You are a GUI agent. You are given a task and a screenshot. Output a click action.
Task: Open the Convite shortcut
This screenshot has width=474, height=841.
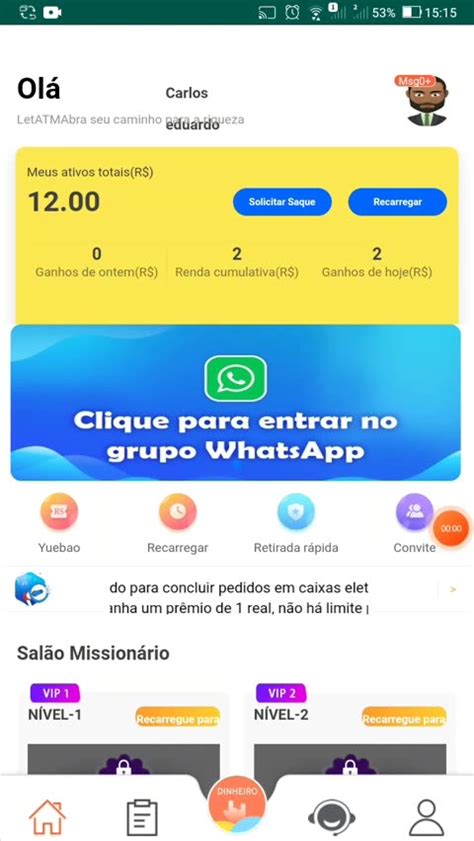[414, 523]
